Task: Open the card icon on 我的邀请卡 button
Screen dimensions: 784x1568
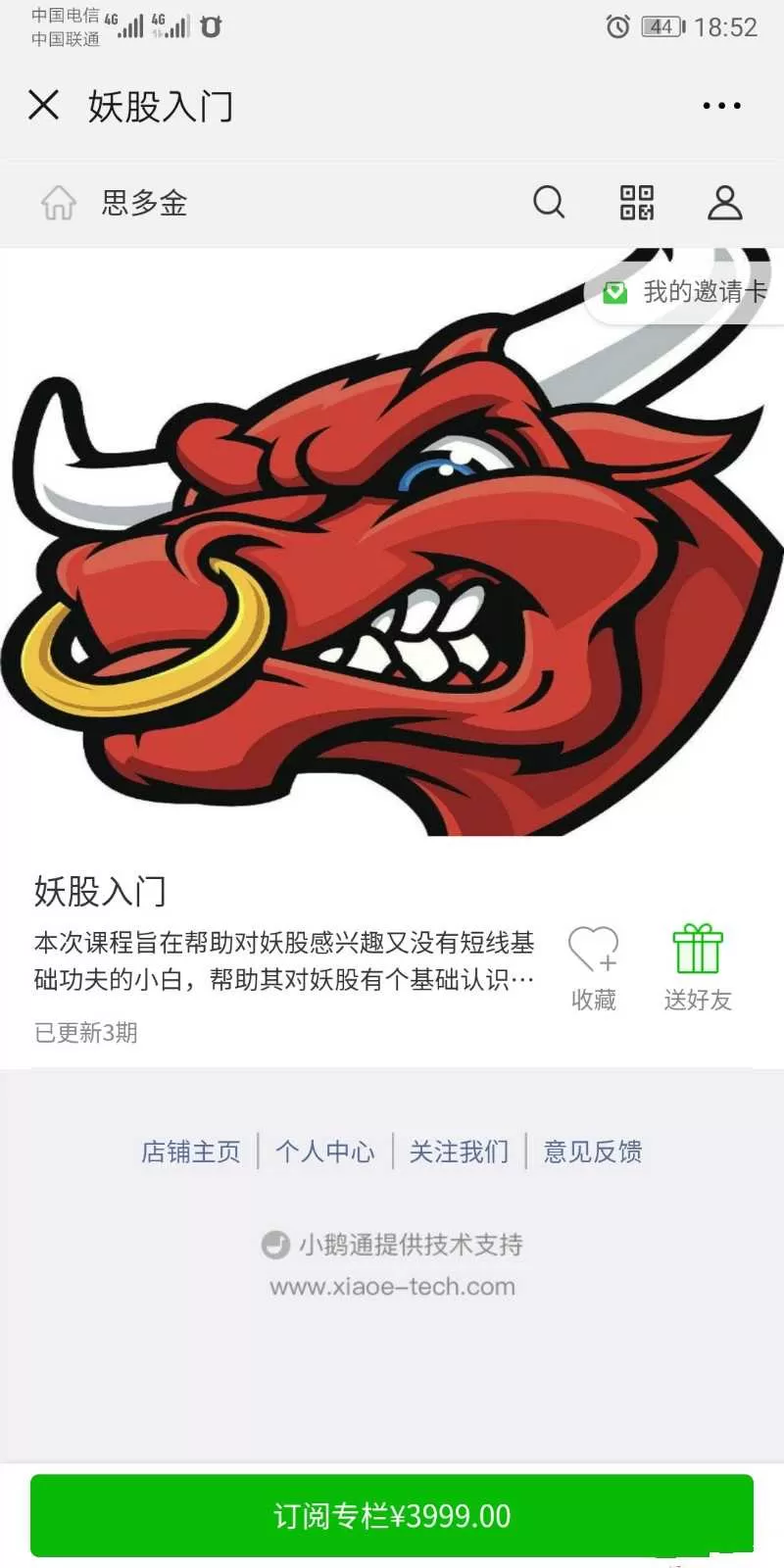Action: point(615,291)
